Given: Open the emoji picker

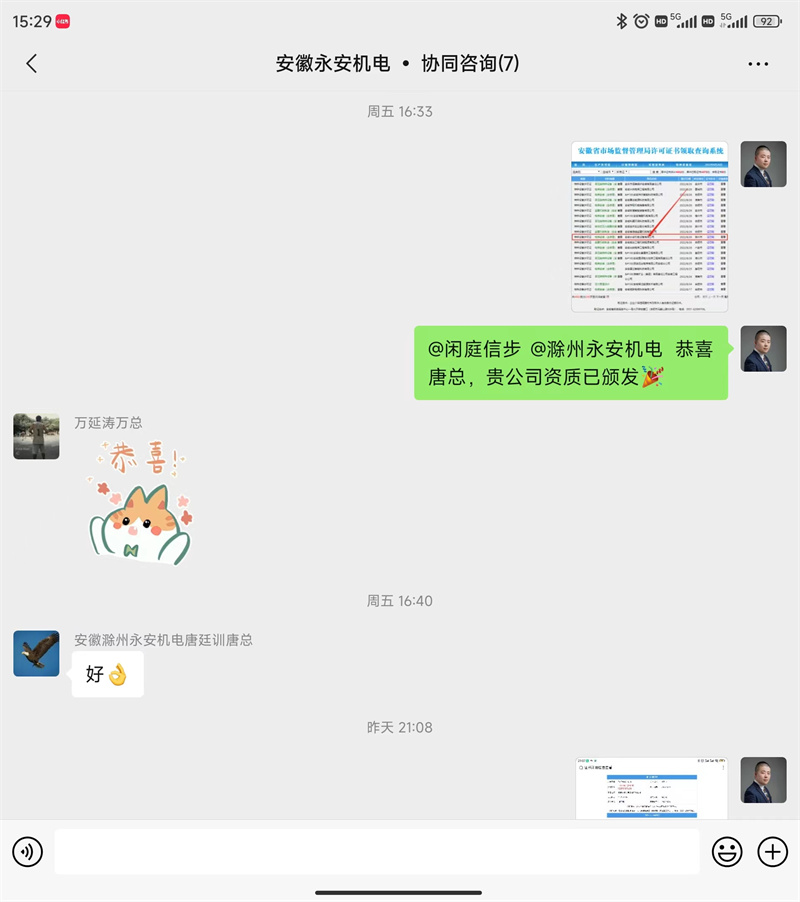Looking at the screenshot, I should tap(727, 852).
